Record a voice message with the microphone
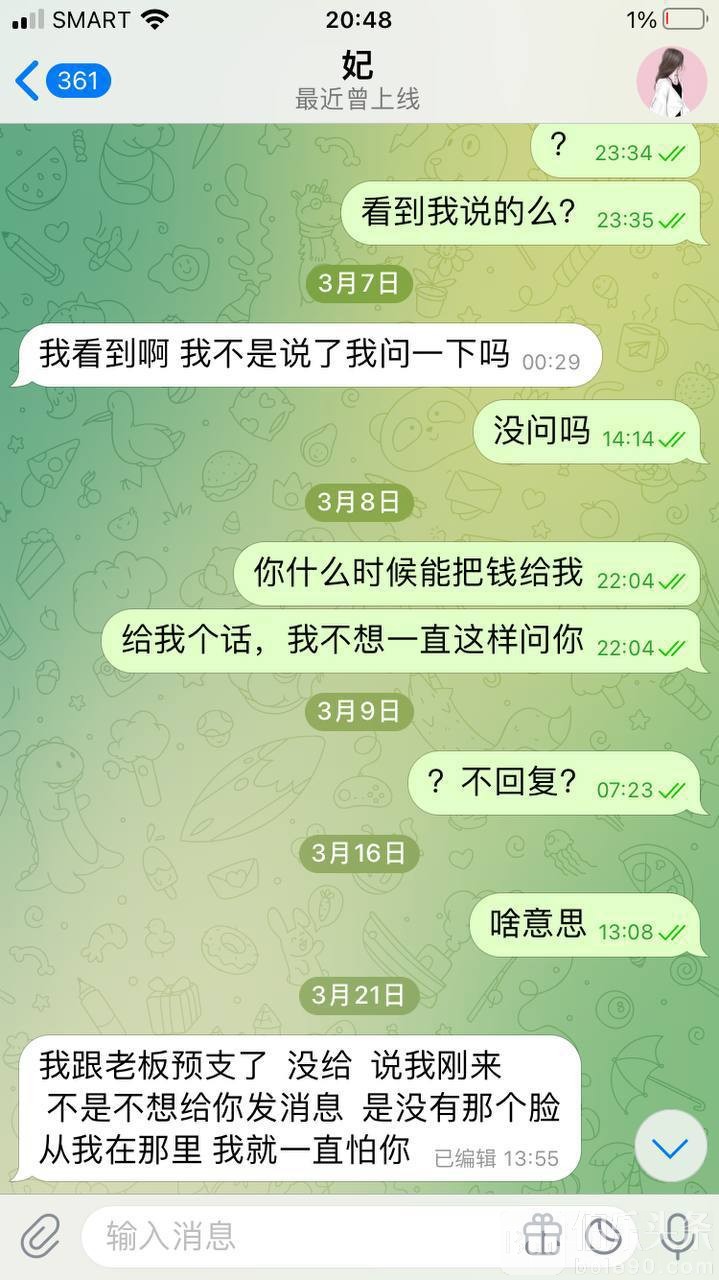The image size is (719, 1280). coord(676,1237)
